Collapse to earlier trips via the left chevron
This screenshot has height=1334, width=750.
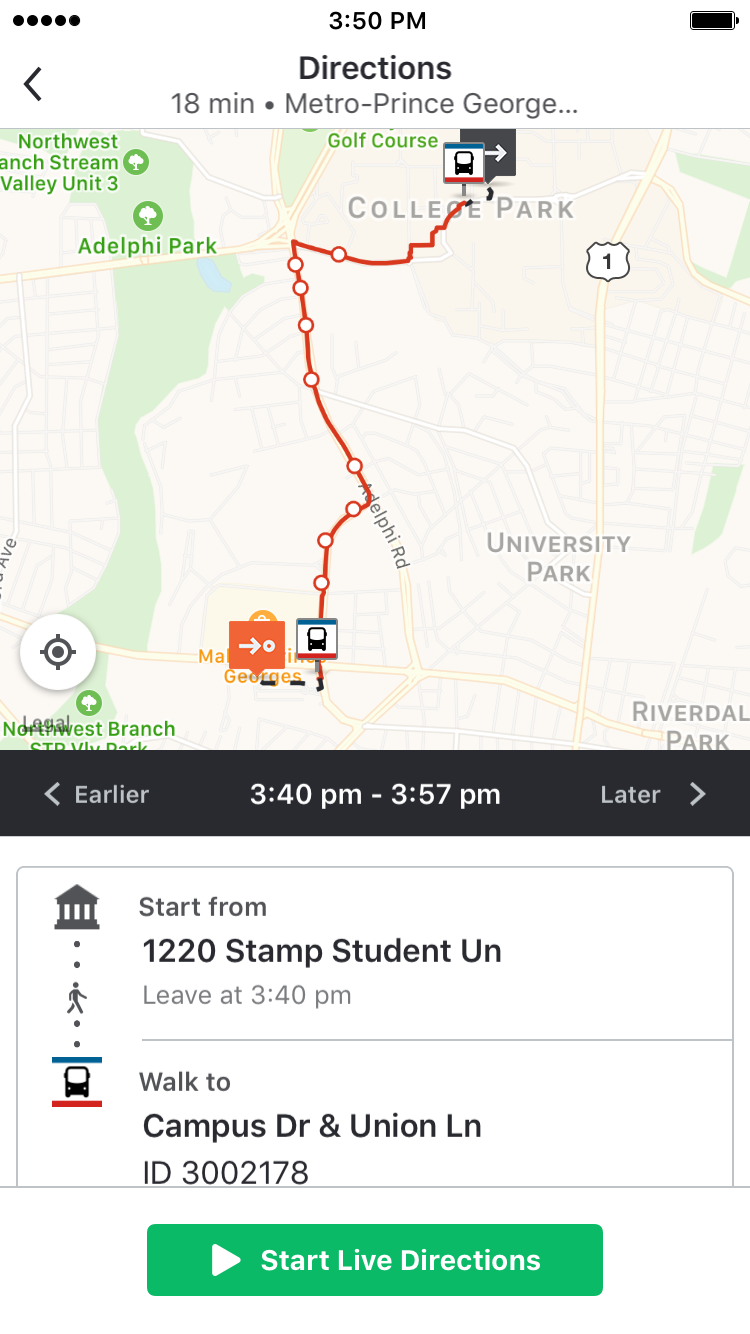(51, 793)
